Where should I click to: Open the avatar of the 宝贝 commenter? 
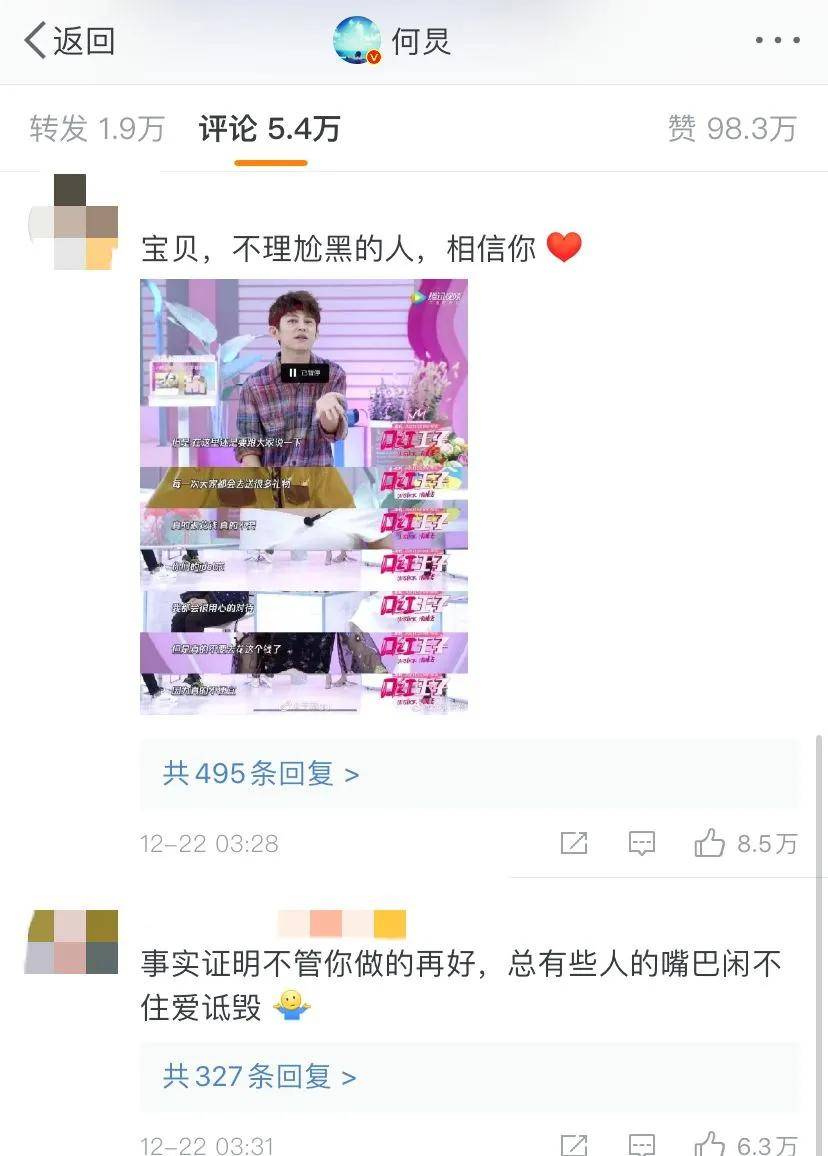coord(71,222)
